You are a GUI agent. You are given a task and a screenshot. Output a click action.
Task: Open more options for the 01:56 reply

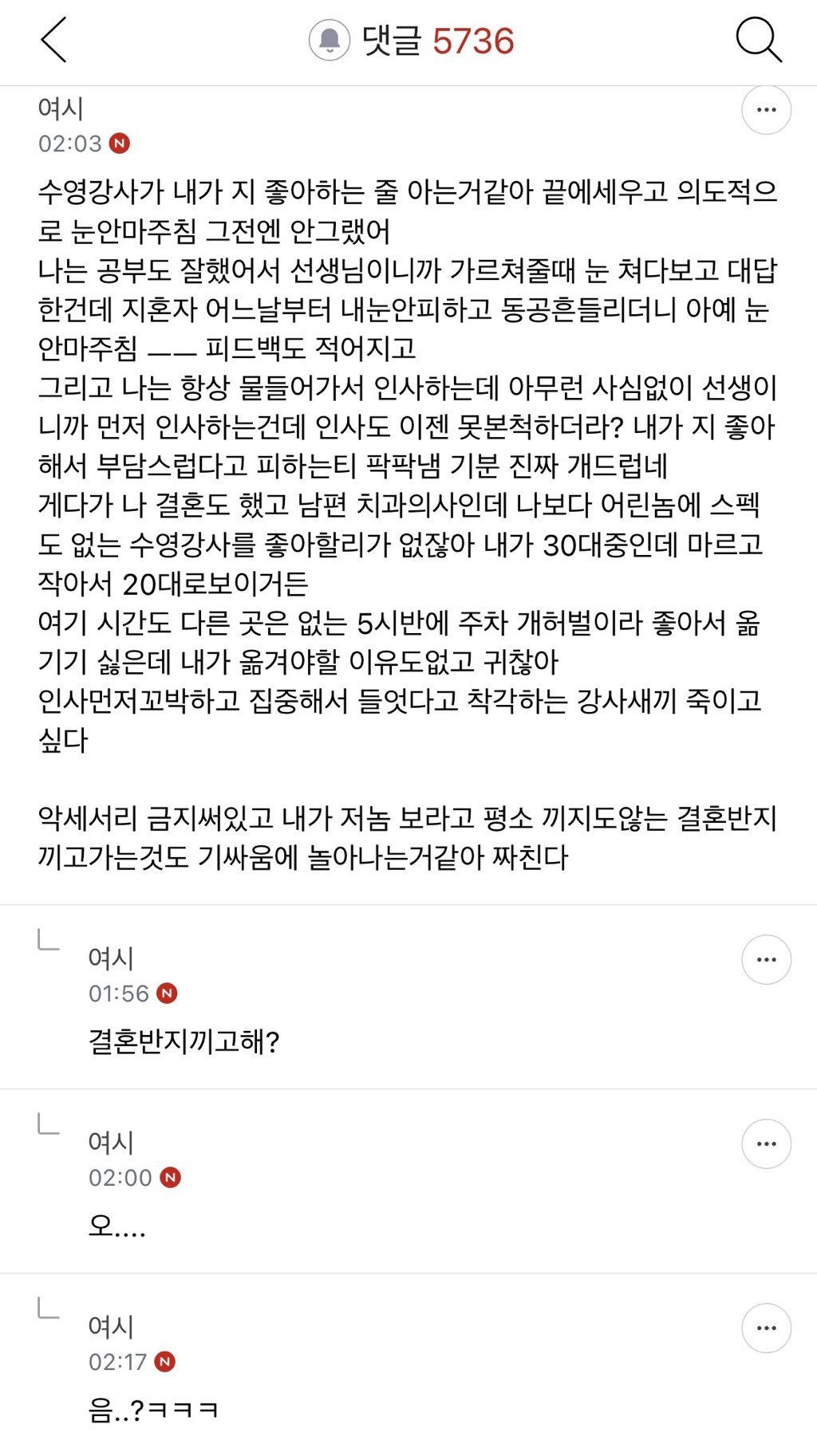766,959
